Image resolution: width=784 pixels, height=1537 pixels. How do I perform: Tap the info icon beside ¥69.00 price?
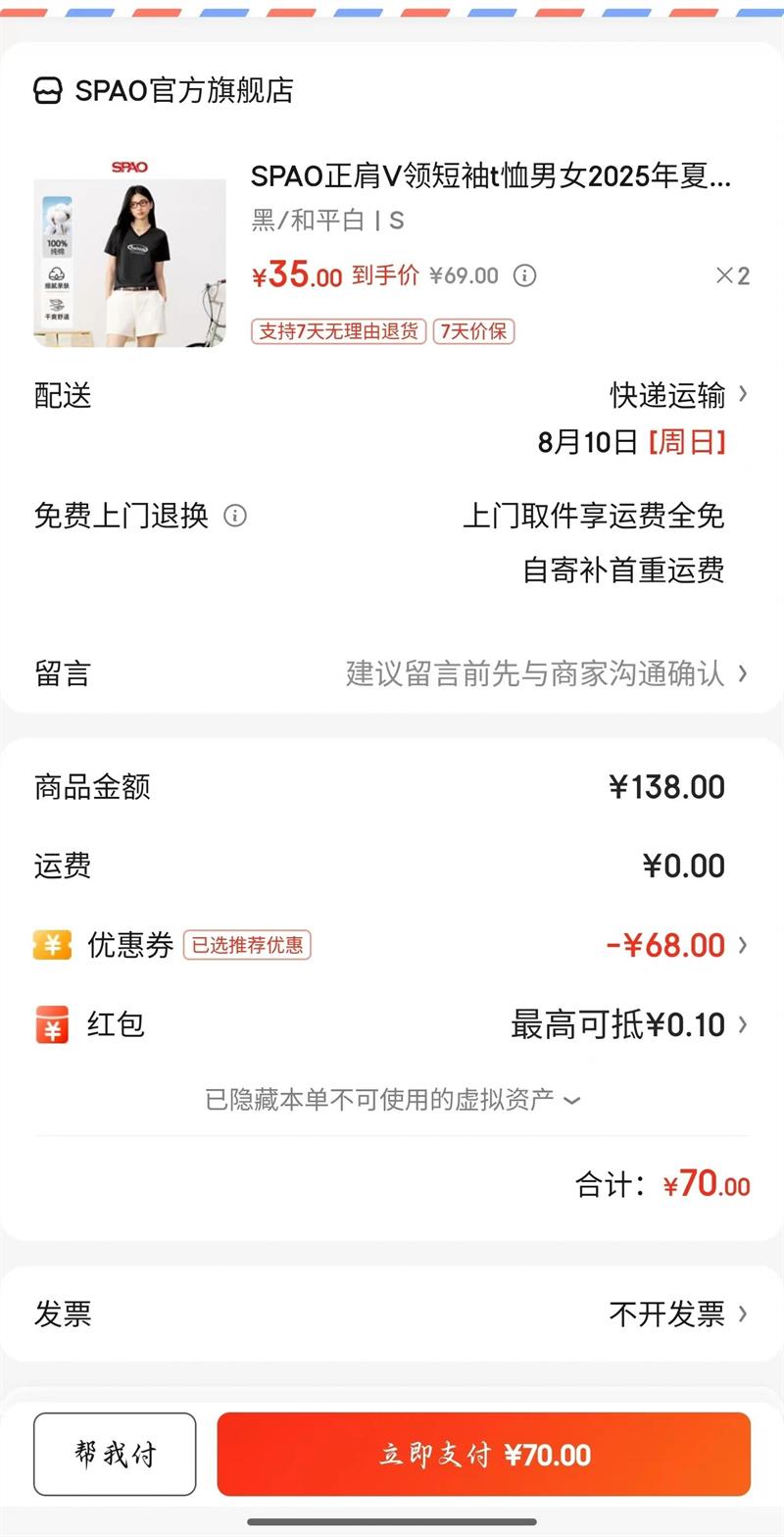(x=525, y=275)
